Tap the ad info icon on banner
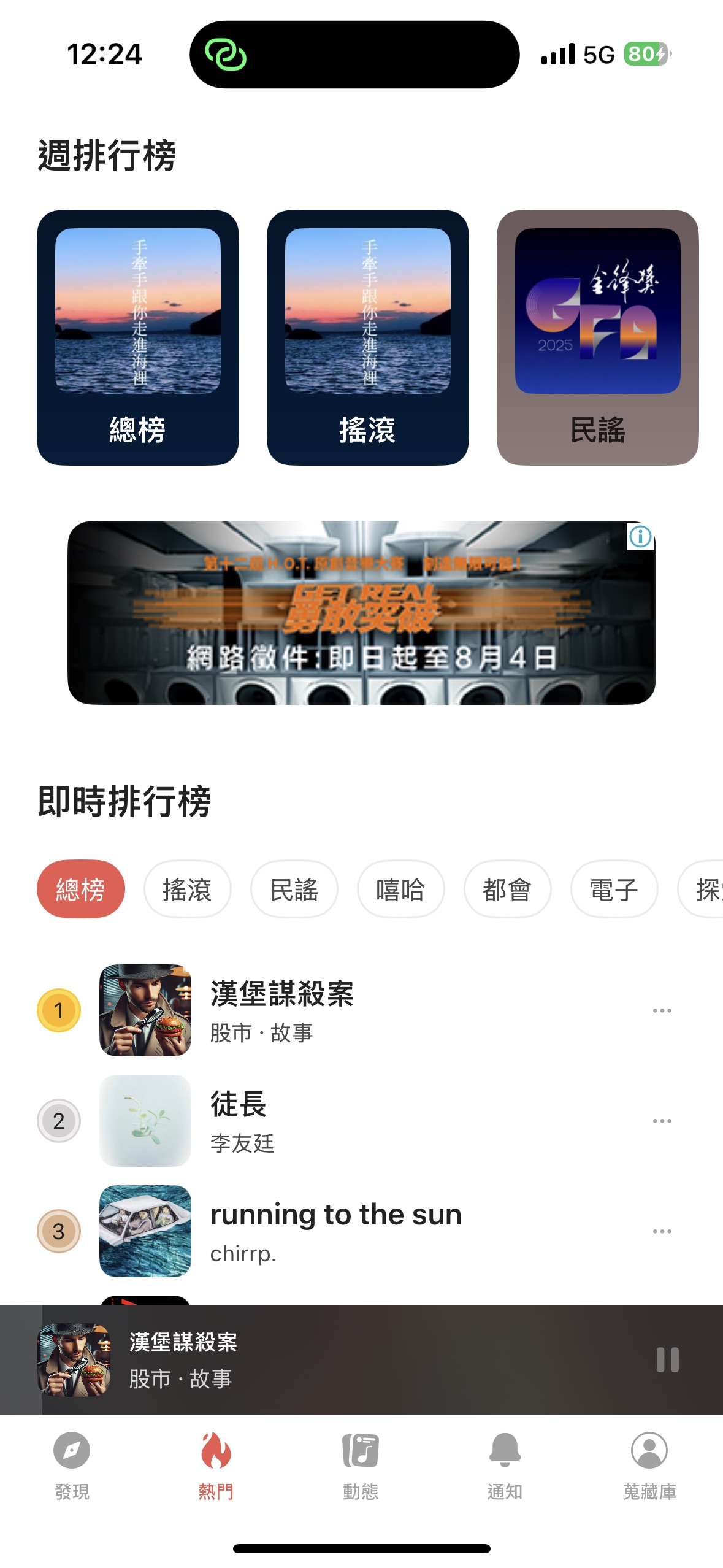Image resolution: width=723 pixels, height=1568 pixels. [640, 537]
